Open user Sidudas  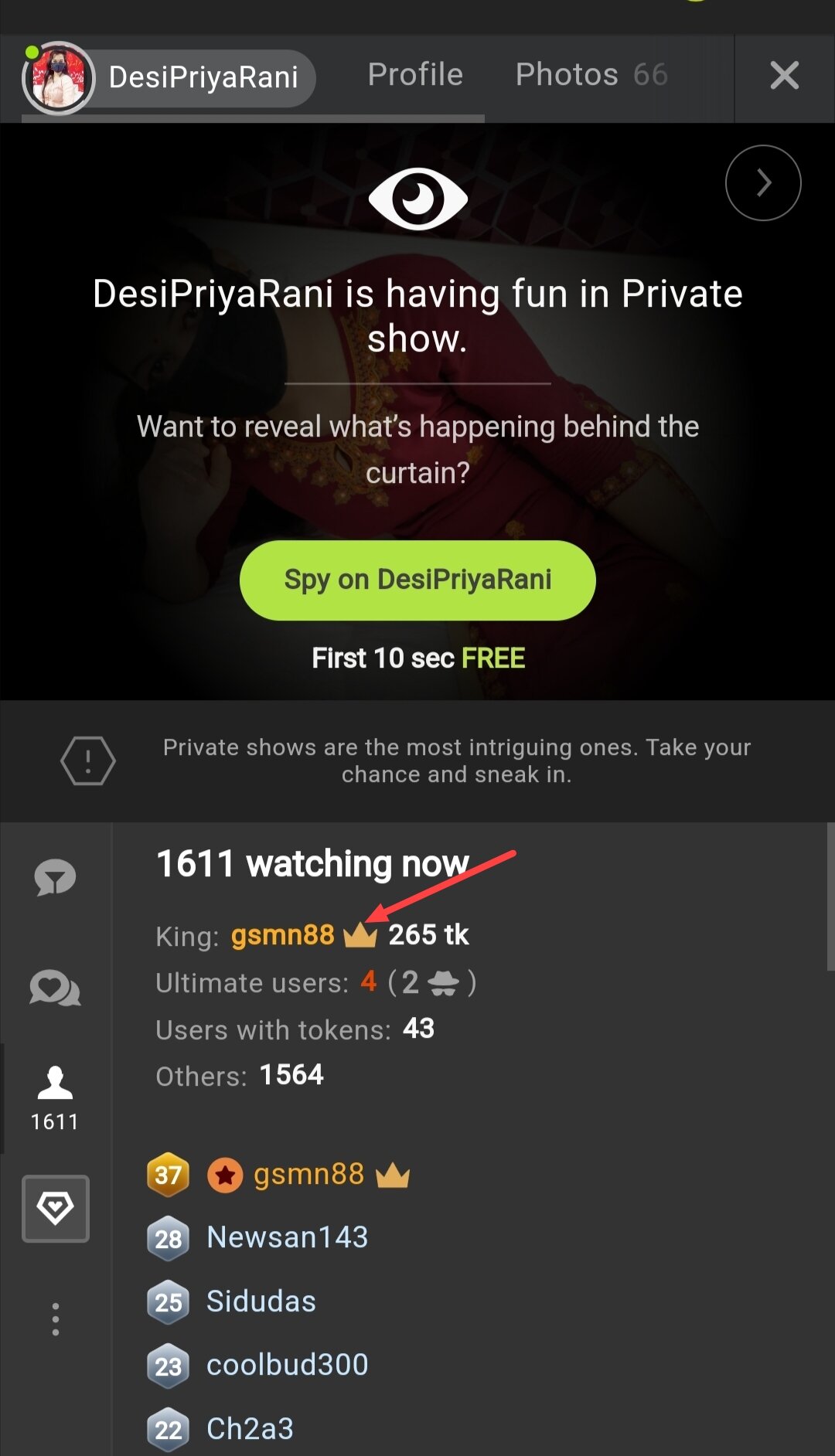[x=261, y=1301]
